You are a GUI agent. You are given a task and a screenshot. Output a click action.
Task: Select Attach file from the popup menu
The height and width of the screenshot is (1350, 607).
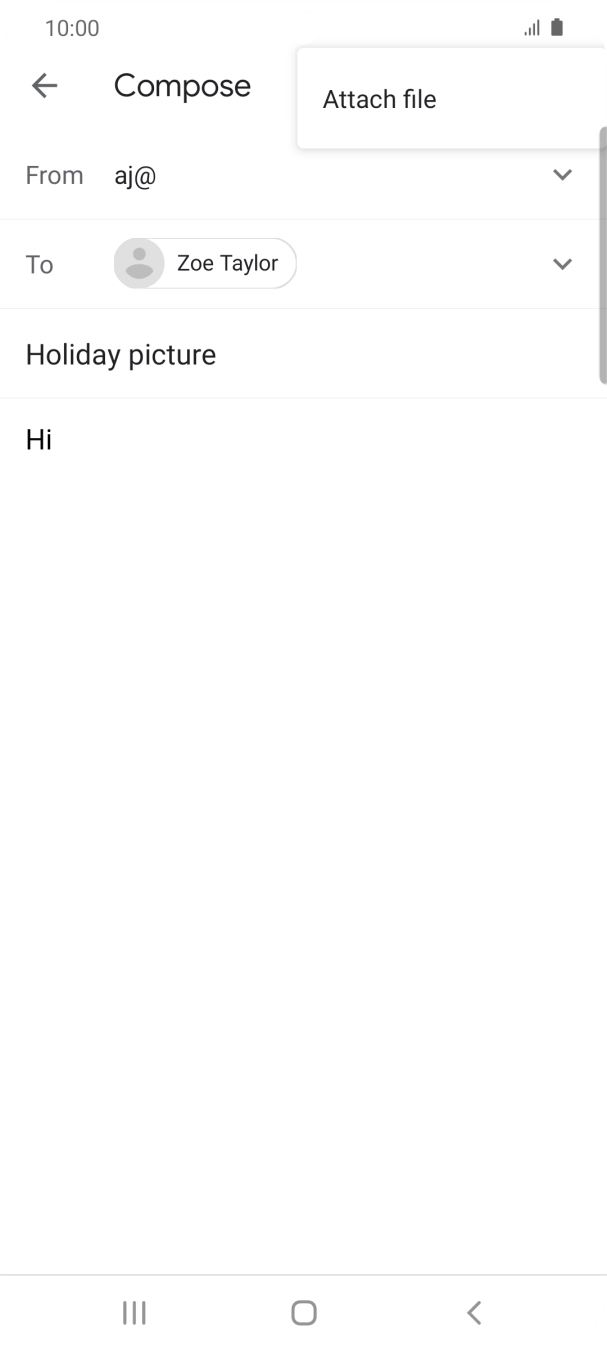pyautogui.click(x=380, y=100)
